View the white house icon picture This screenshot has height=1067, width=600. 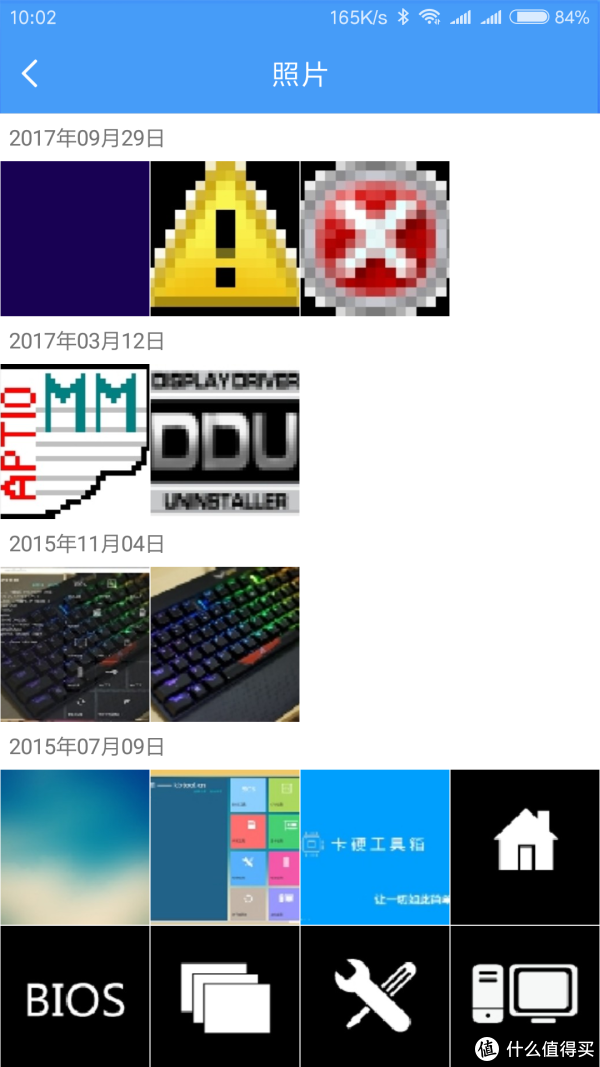525,846
